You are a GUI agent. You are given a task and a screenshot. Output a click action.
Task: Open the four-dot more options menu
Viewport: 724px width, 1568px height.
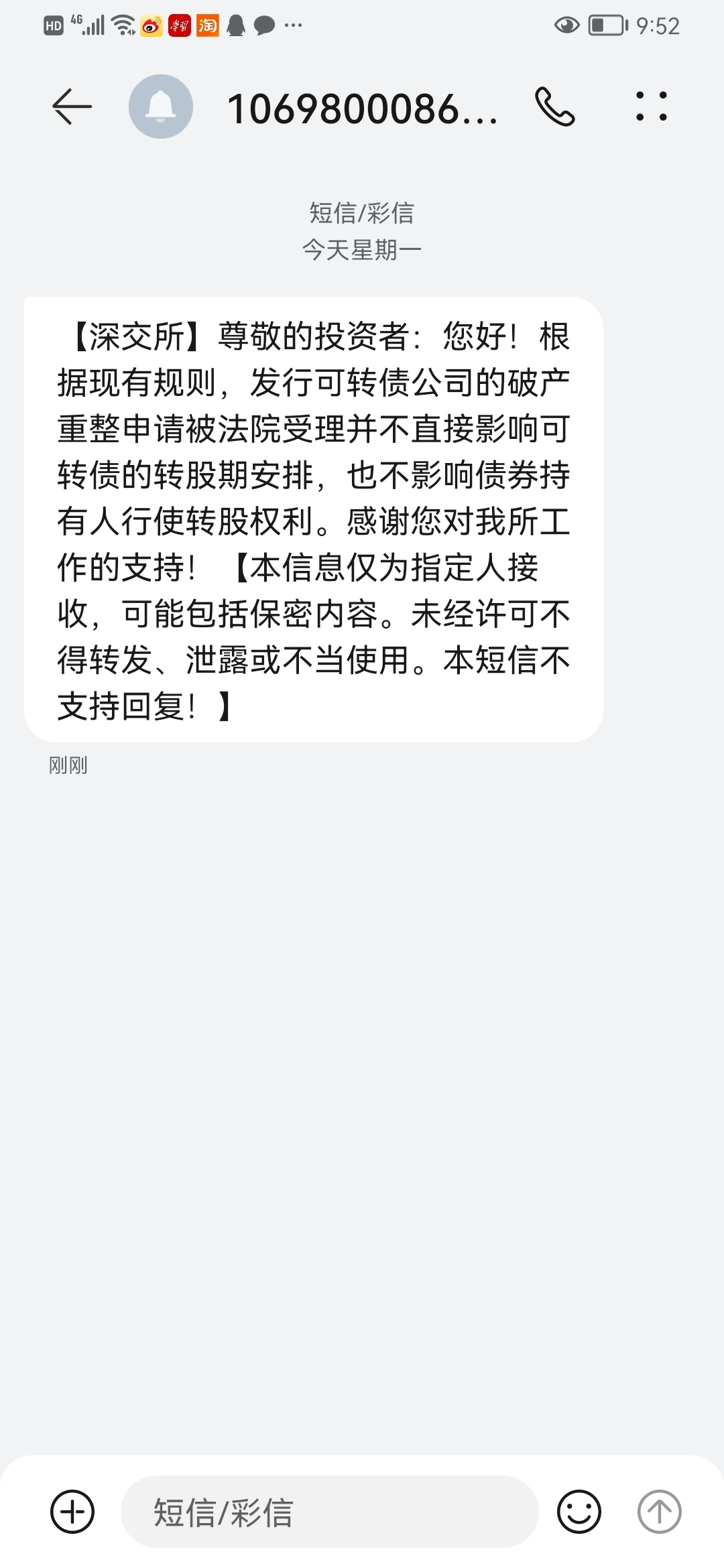(x=652, y=107)
